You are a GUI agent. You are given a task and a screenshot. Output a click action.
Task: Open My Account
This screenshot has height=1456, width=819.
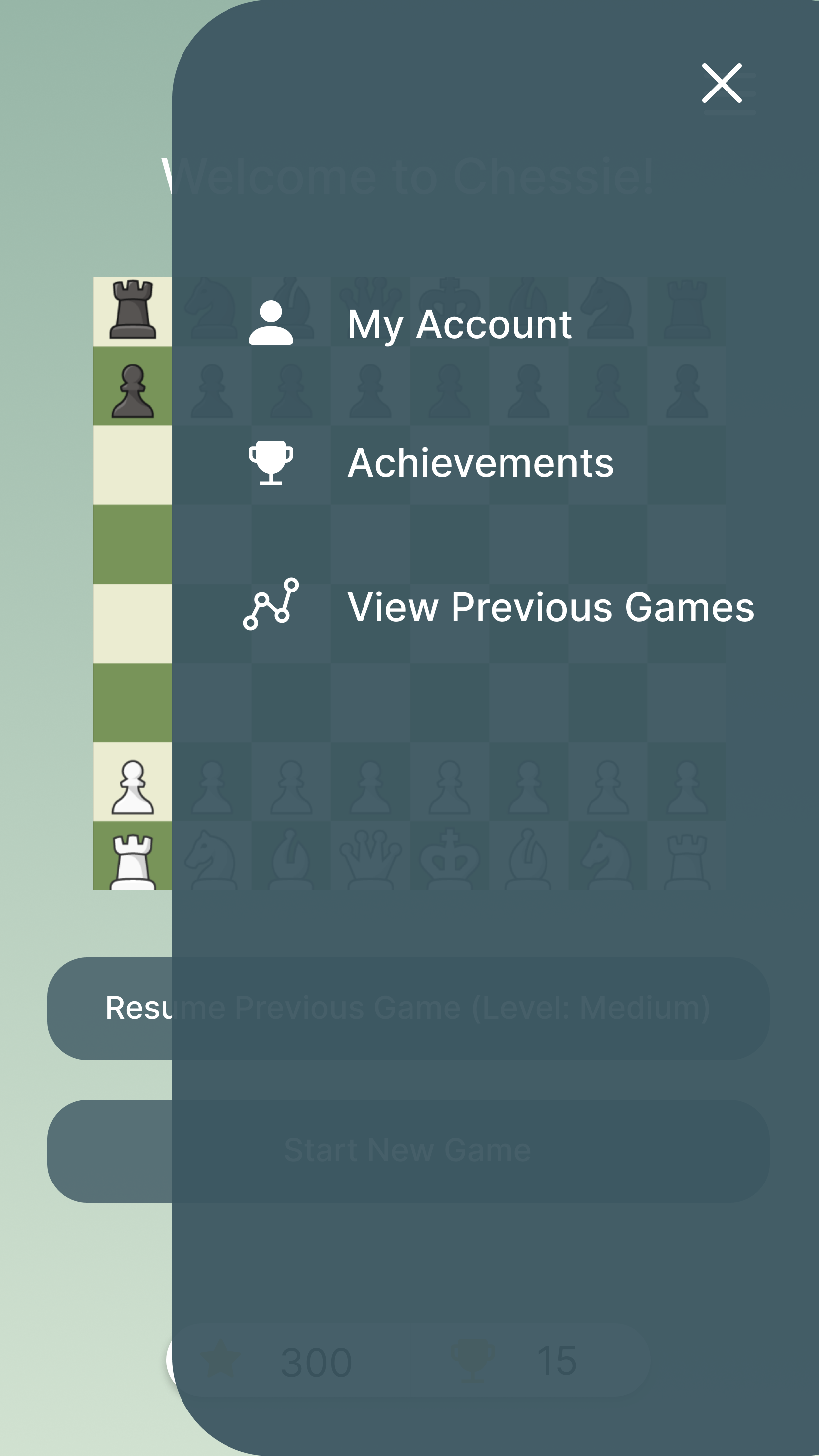click(x=459, y=324)
